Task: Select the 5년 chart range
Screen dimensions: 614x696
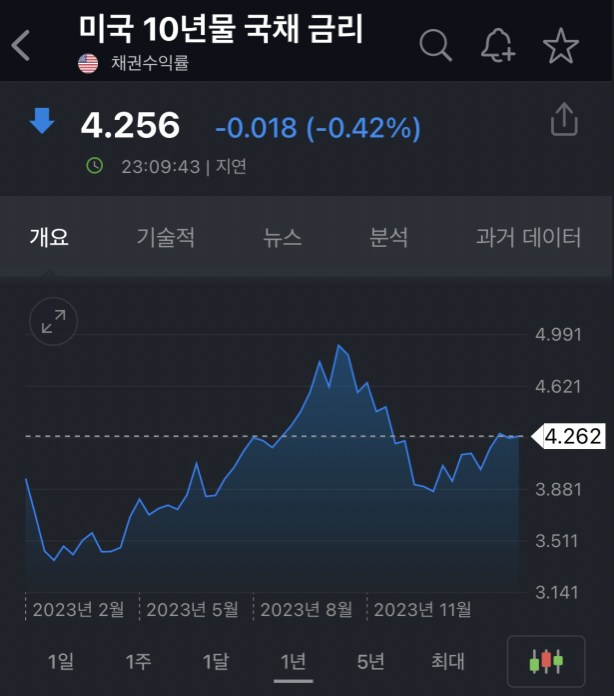Action: pos(371,661)
